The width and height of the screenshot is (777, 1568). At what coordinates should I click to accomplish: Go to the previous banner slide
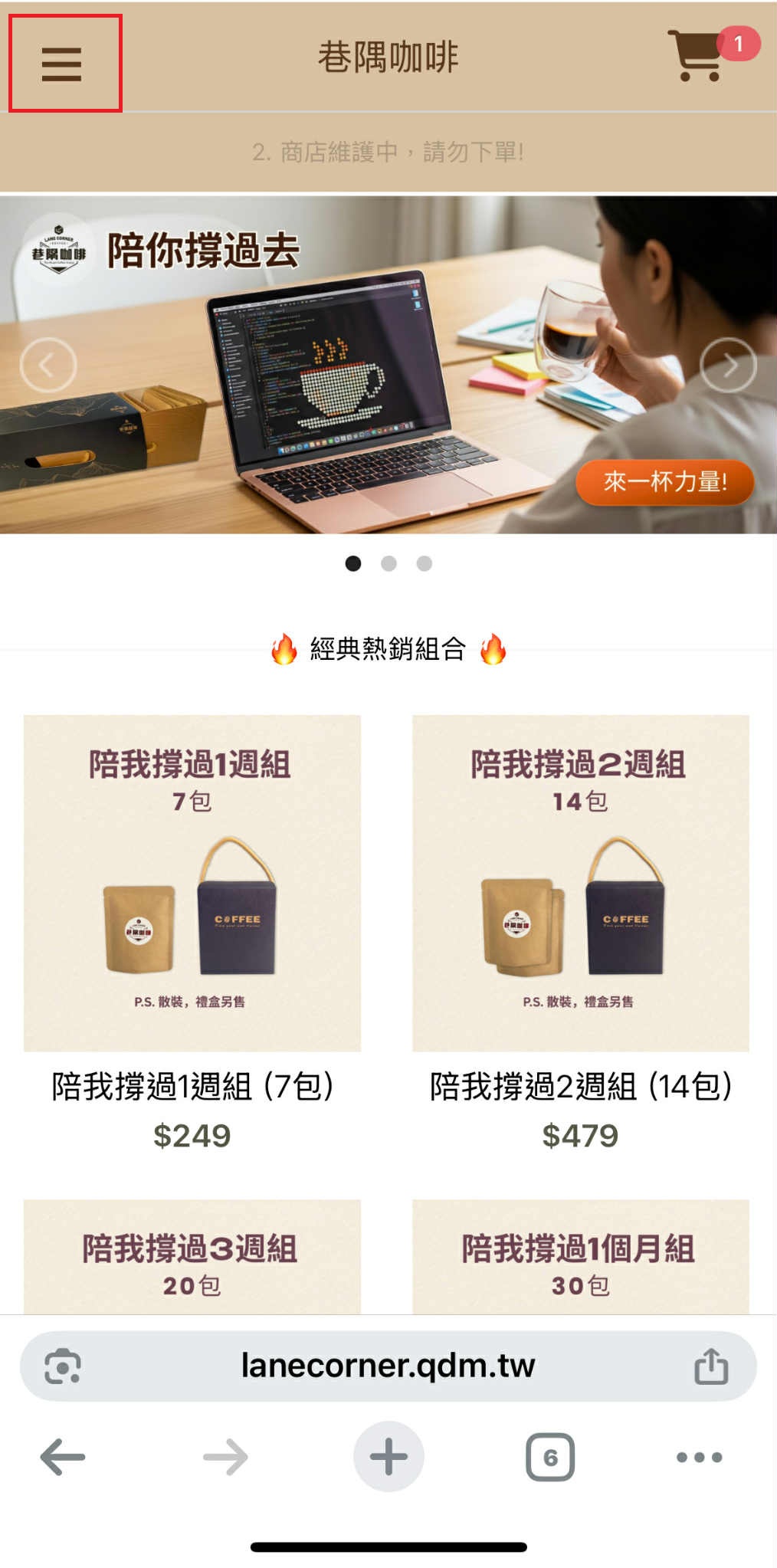coord(48,365)
